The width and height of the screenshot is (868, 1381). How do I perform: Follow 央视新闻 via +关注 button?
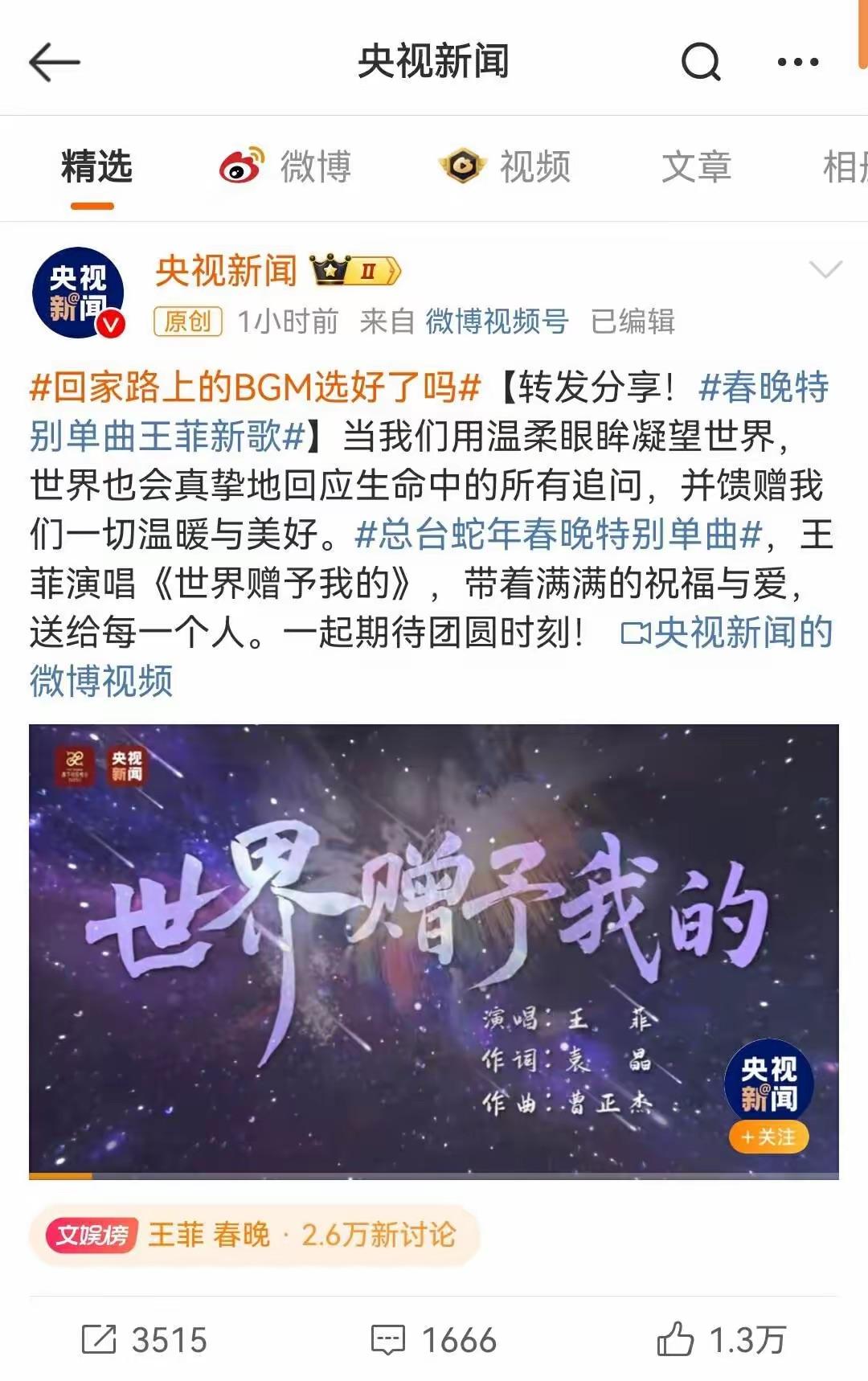pos(768,1137)
